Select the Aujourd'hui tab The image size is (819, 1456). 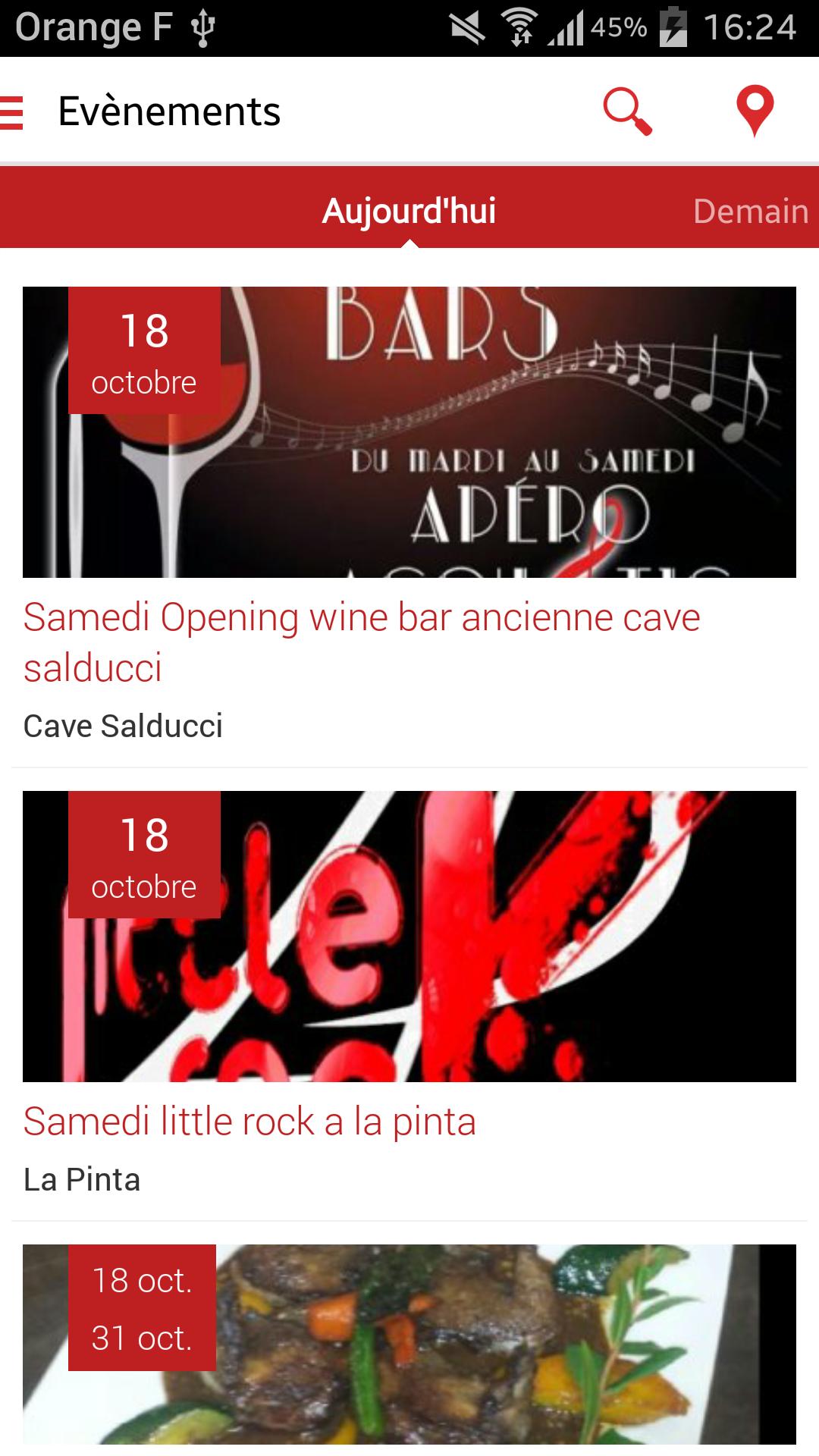tap(409, 211)
